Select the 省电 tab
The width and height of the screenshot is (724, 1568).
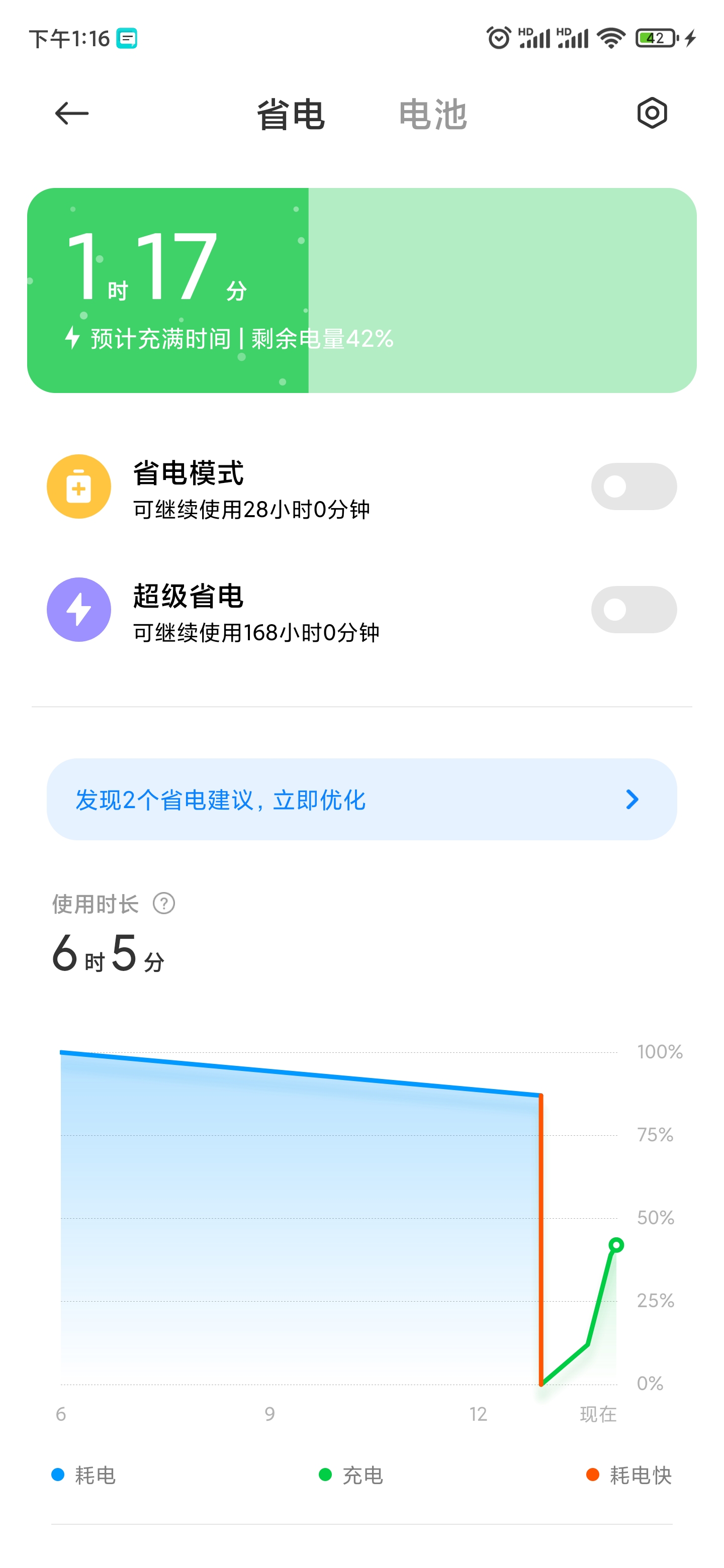pyautogui.click(x=291, y=115)
